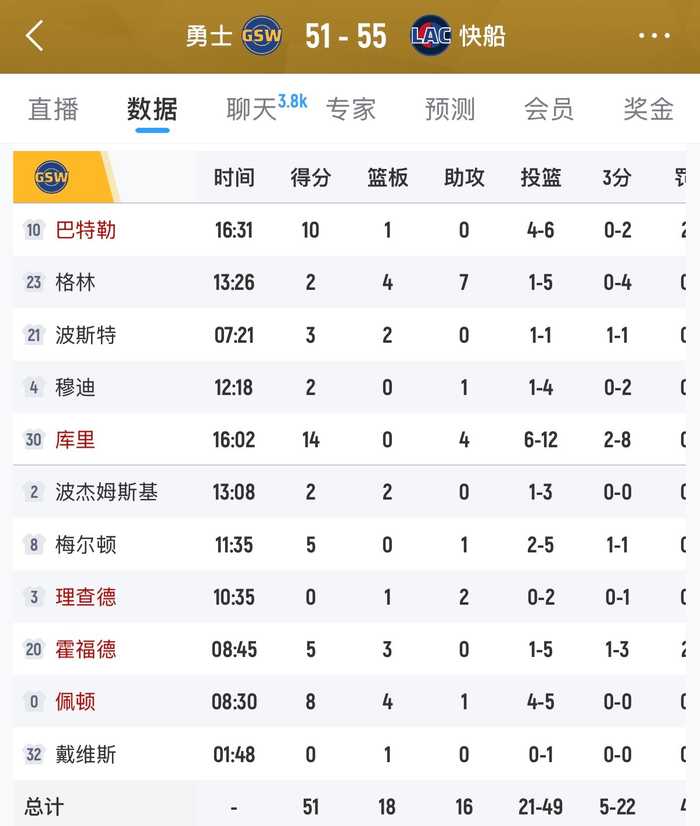Open the 奖金 tab
This screenshot has height=826, width=700.
(648, 109)
